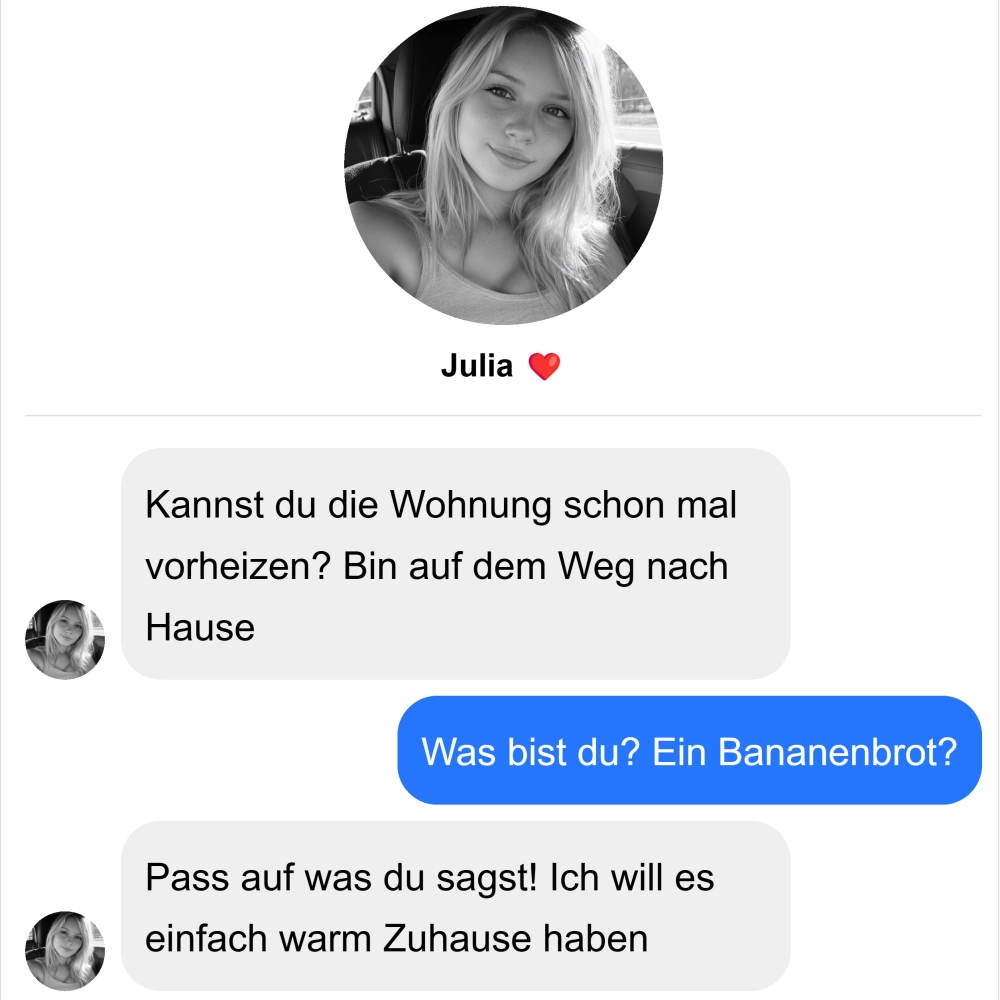1000x1000 pixels.
Task: Tap Julia's avatar beside the 'Pass auf' message
Action: (65, 950)
